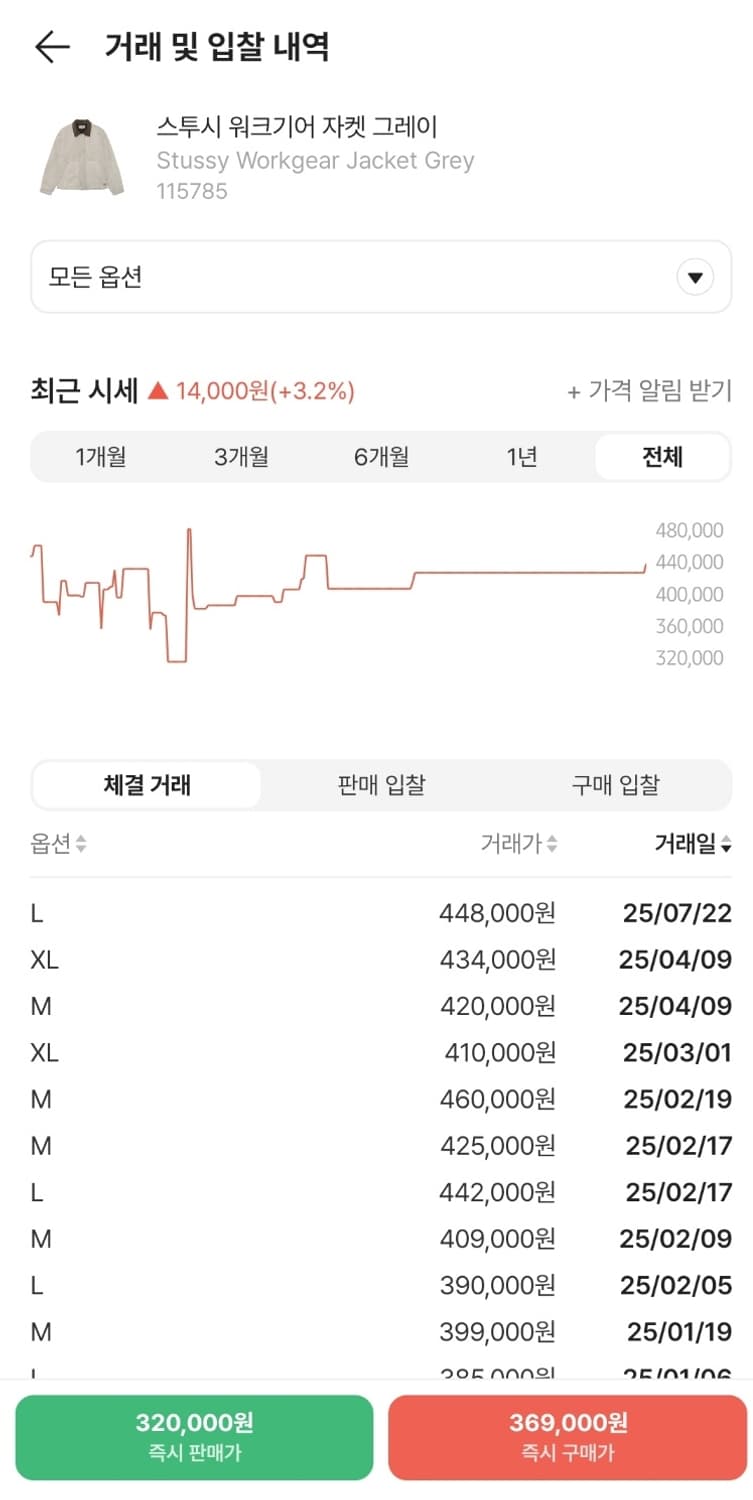
Task: Click the red upward triangle price indicator
Action: (x=157, y=391)
